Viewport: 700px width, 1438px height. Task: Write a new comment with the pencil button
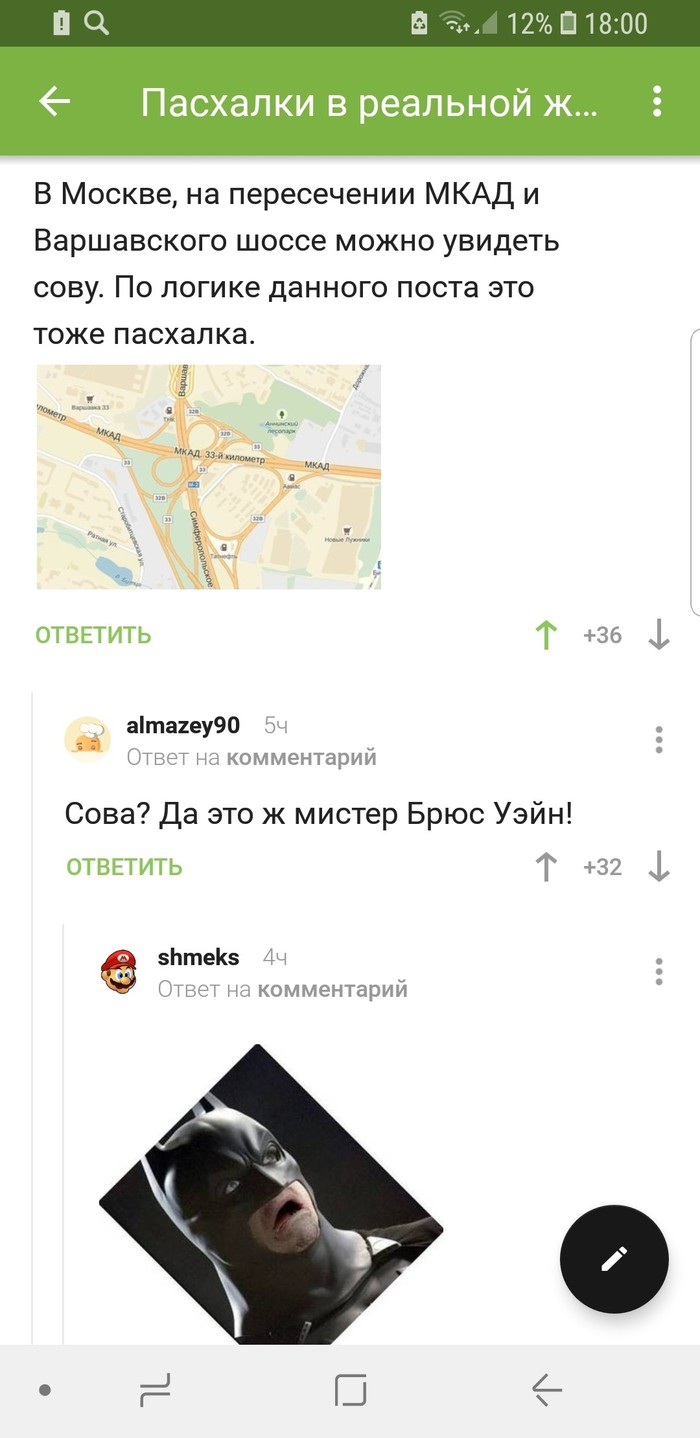(613, 1259)
